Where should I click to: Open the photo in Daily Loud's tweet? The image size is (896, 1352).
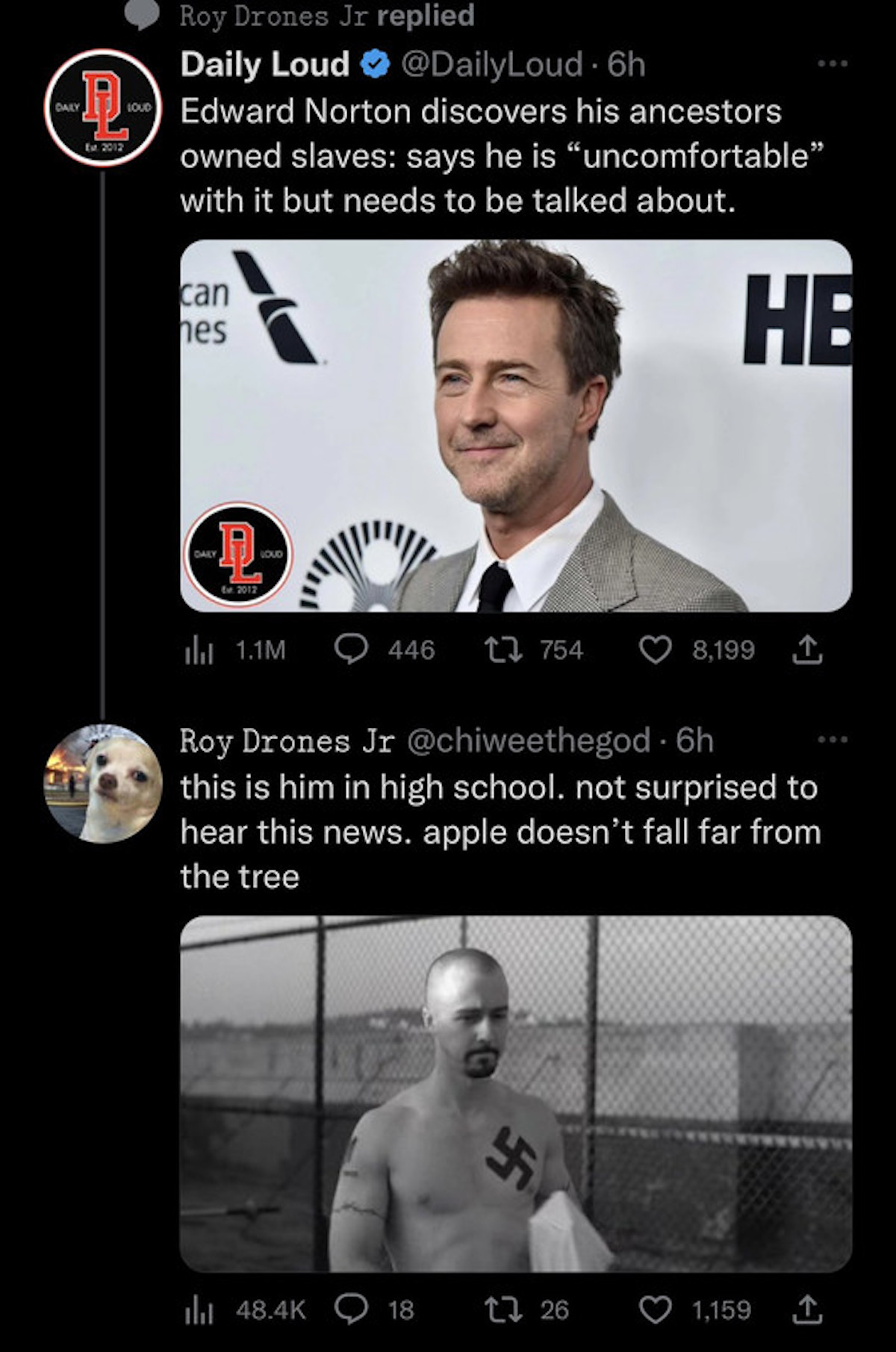click(515, 426)
